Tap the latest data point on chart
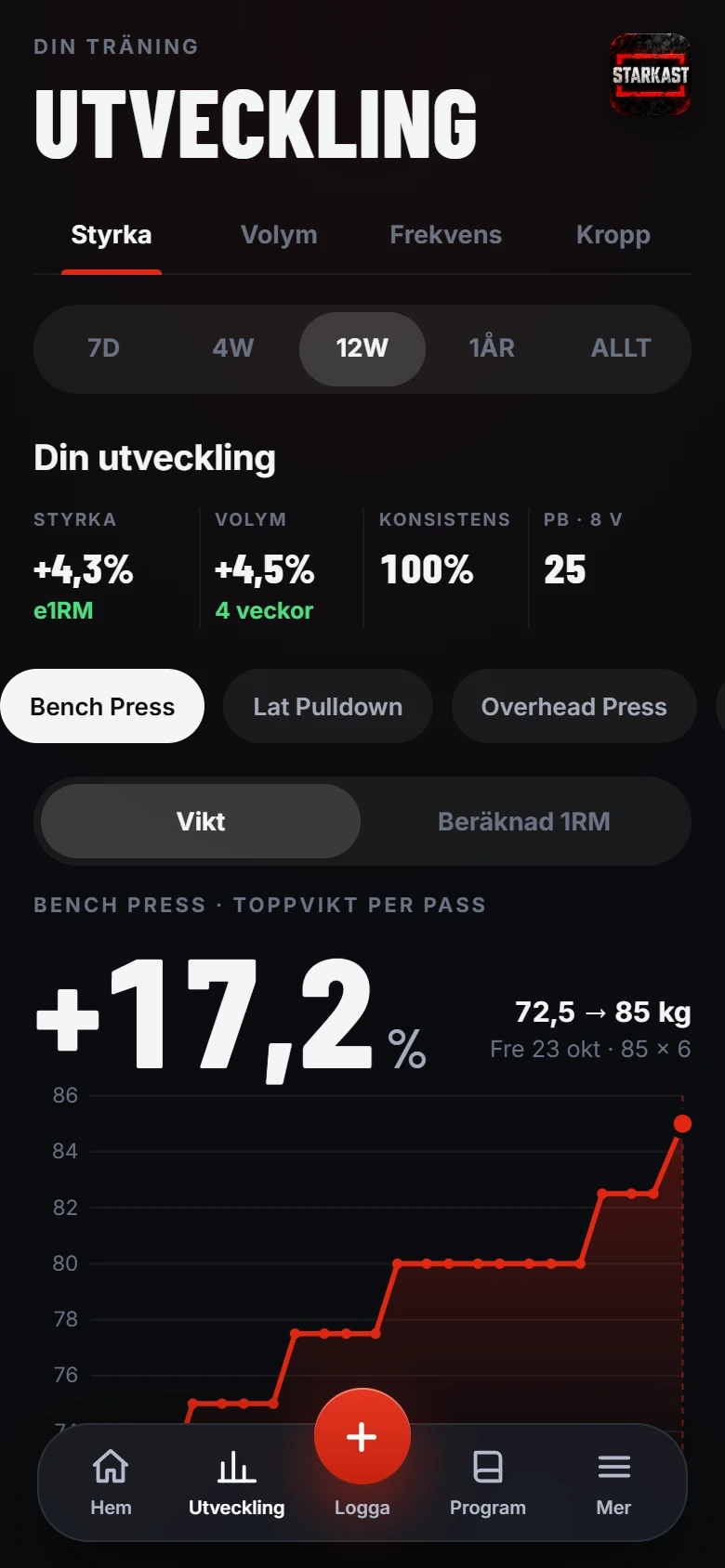This screenshot has width=725, height=1568. coord(682,1124)
